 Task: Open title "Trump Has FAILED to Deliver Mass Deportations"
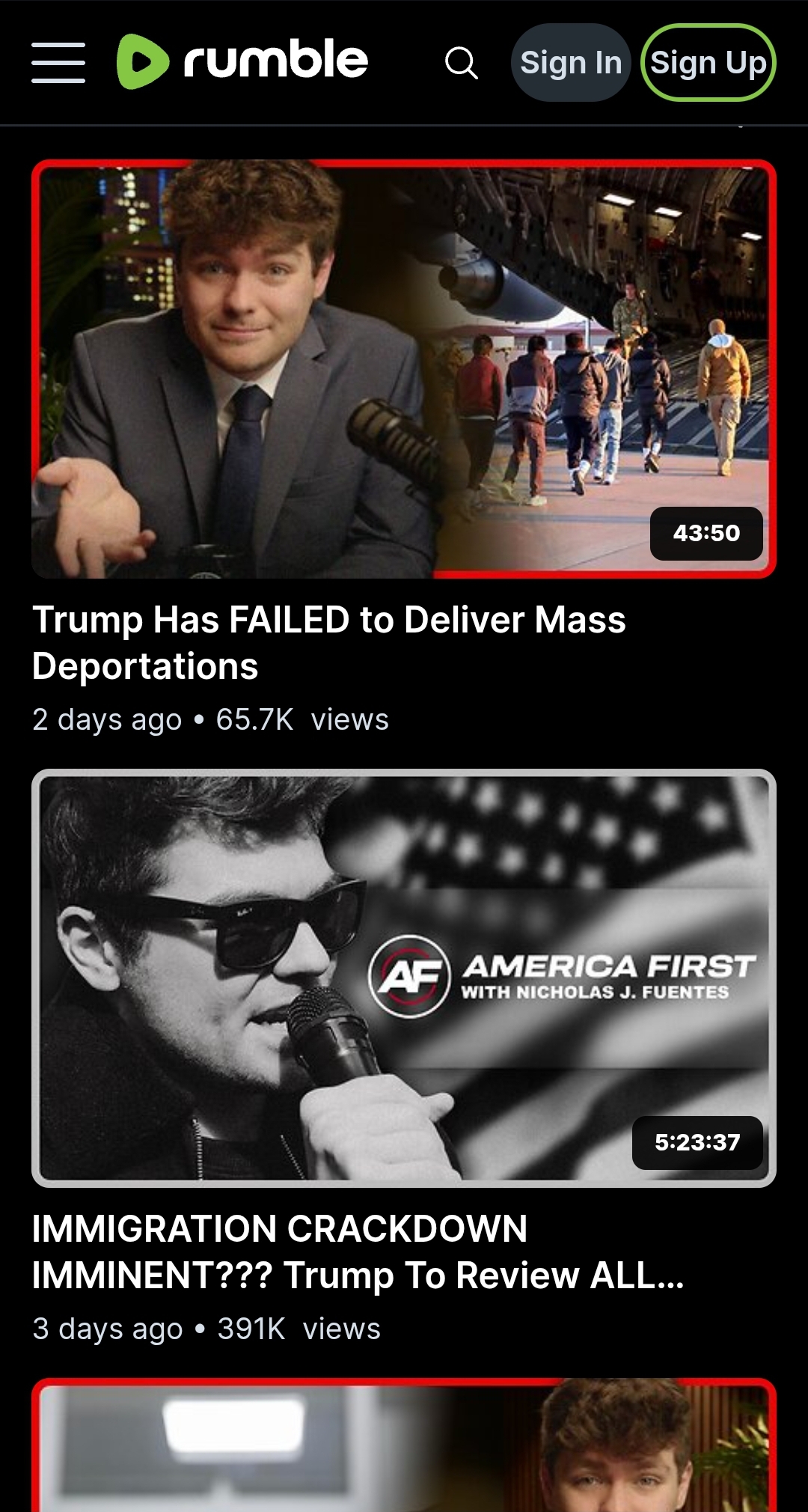[329, 642]
